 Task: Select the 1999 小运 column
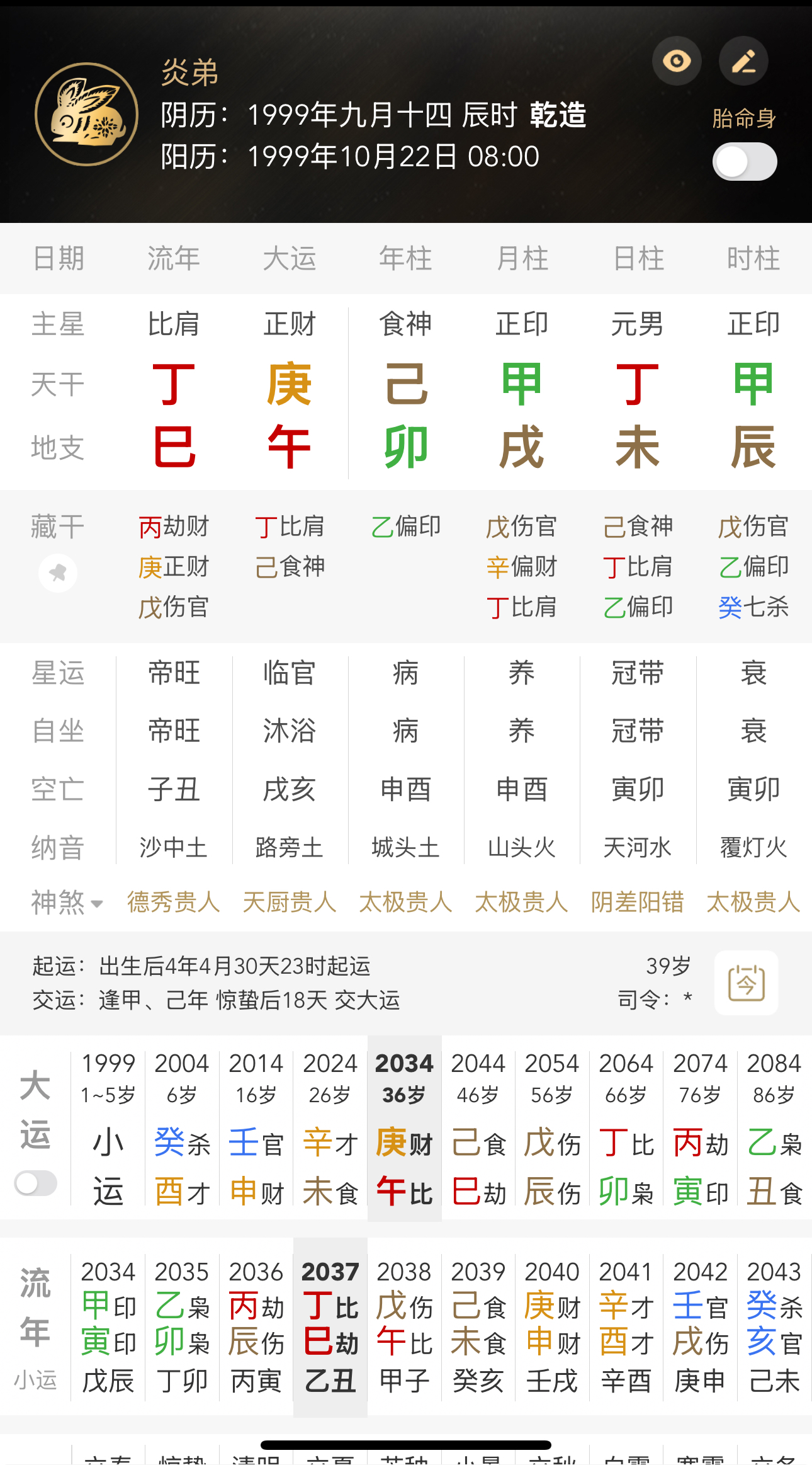(x=108, y=1129)
